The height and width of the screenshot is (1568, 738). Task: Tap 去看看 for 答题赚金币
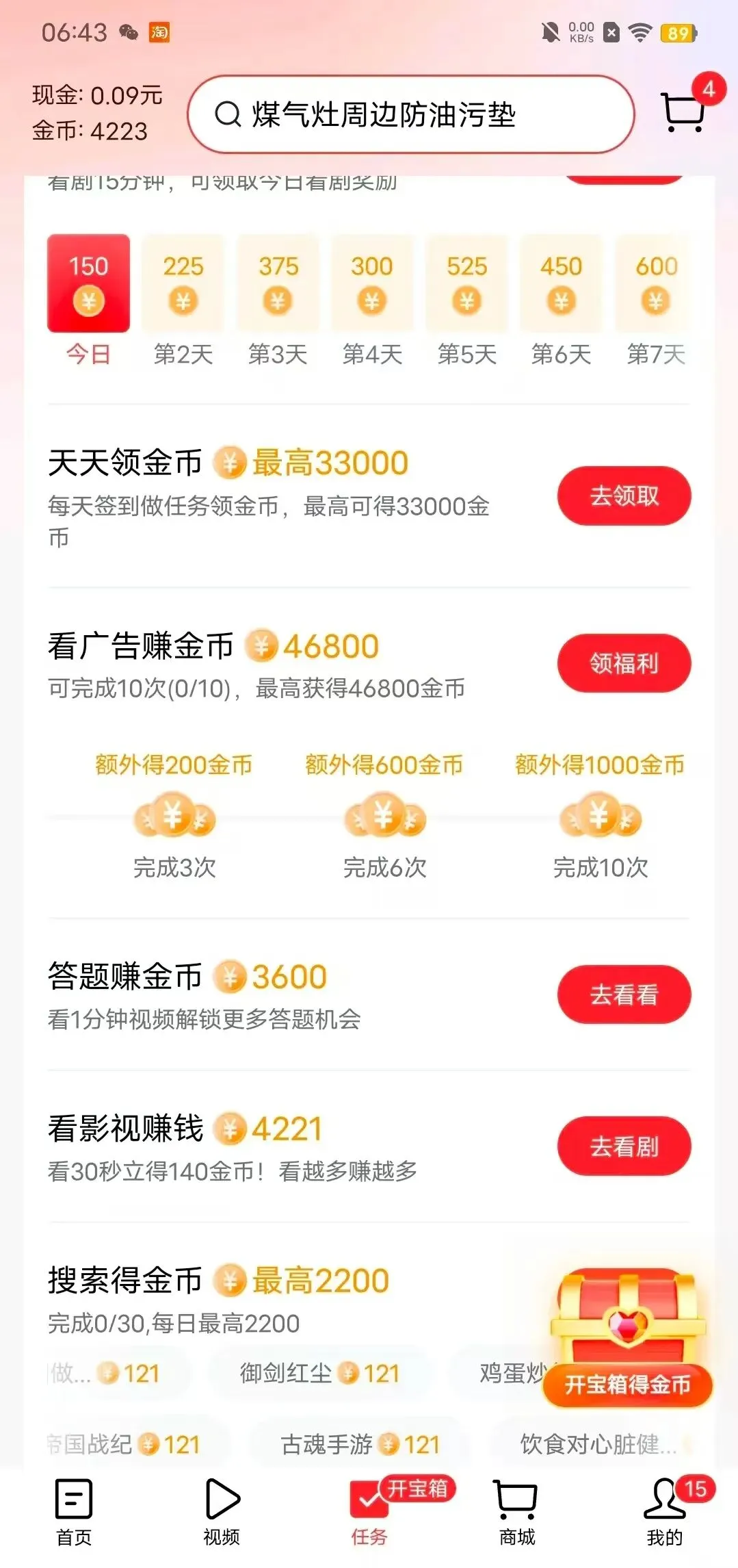tap(624, 994)
